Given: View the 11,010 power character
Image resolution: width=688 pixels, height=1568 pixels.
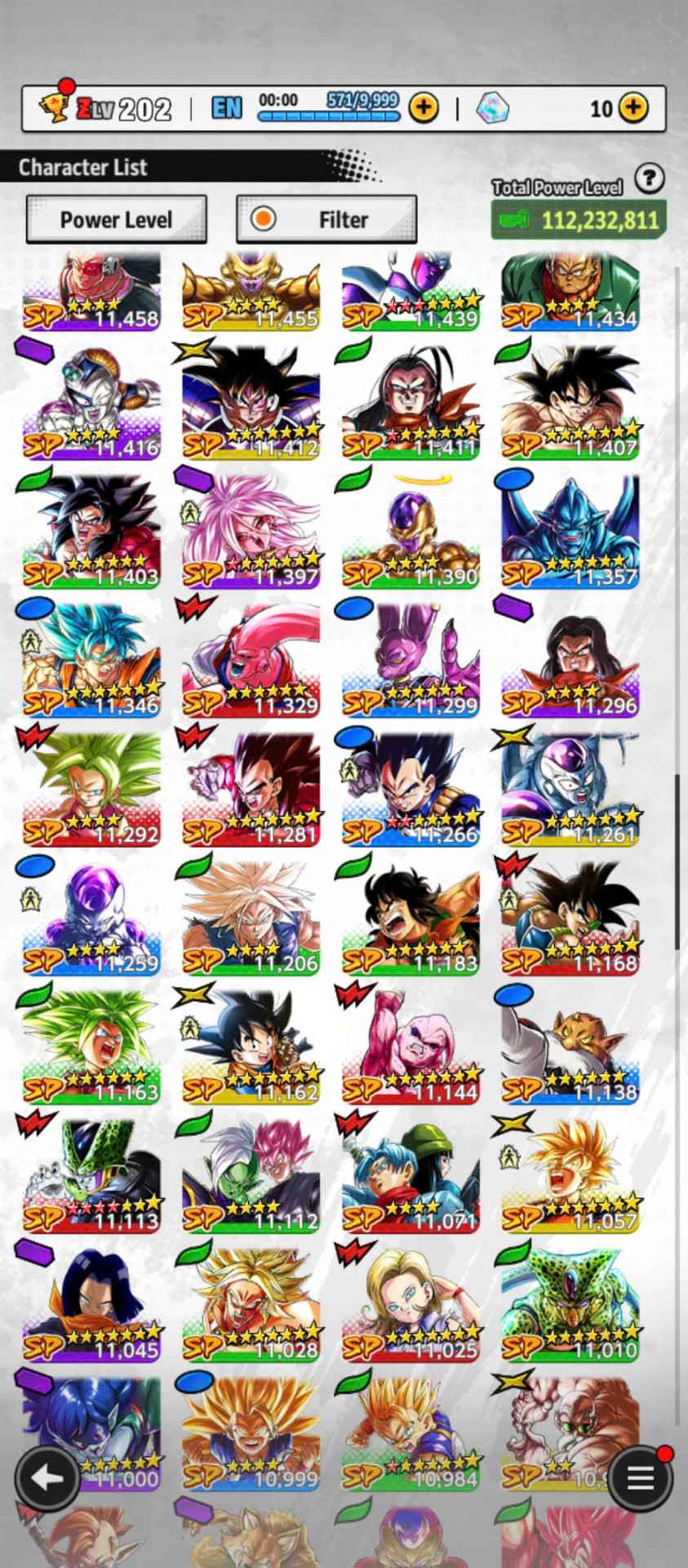Looking at the screenshot, I should 570,1305.
